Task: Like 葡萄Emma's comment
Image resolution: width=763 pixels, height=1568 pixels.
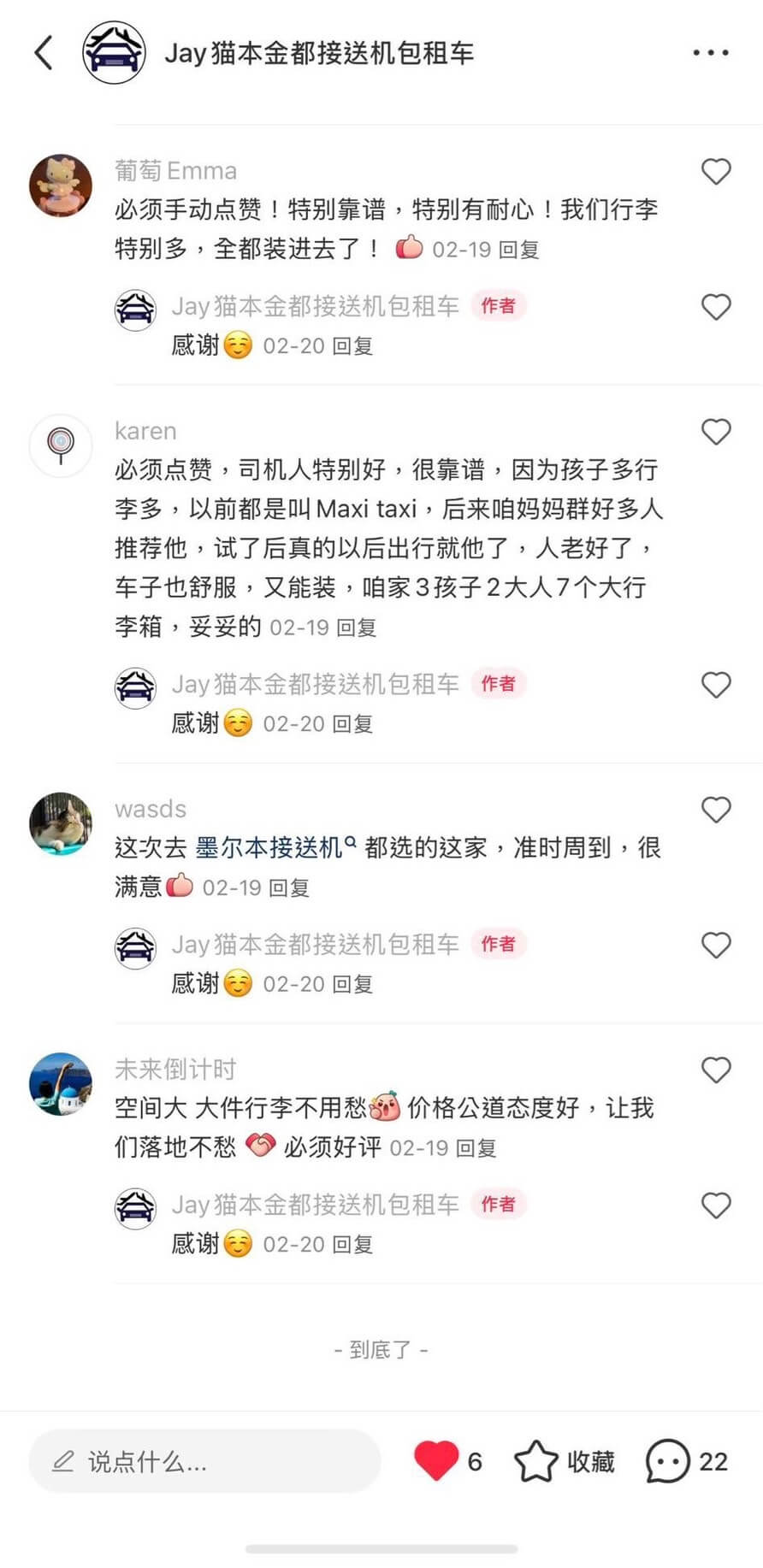Action: [716, 172]
